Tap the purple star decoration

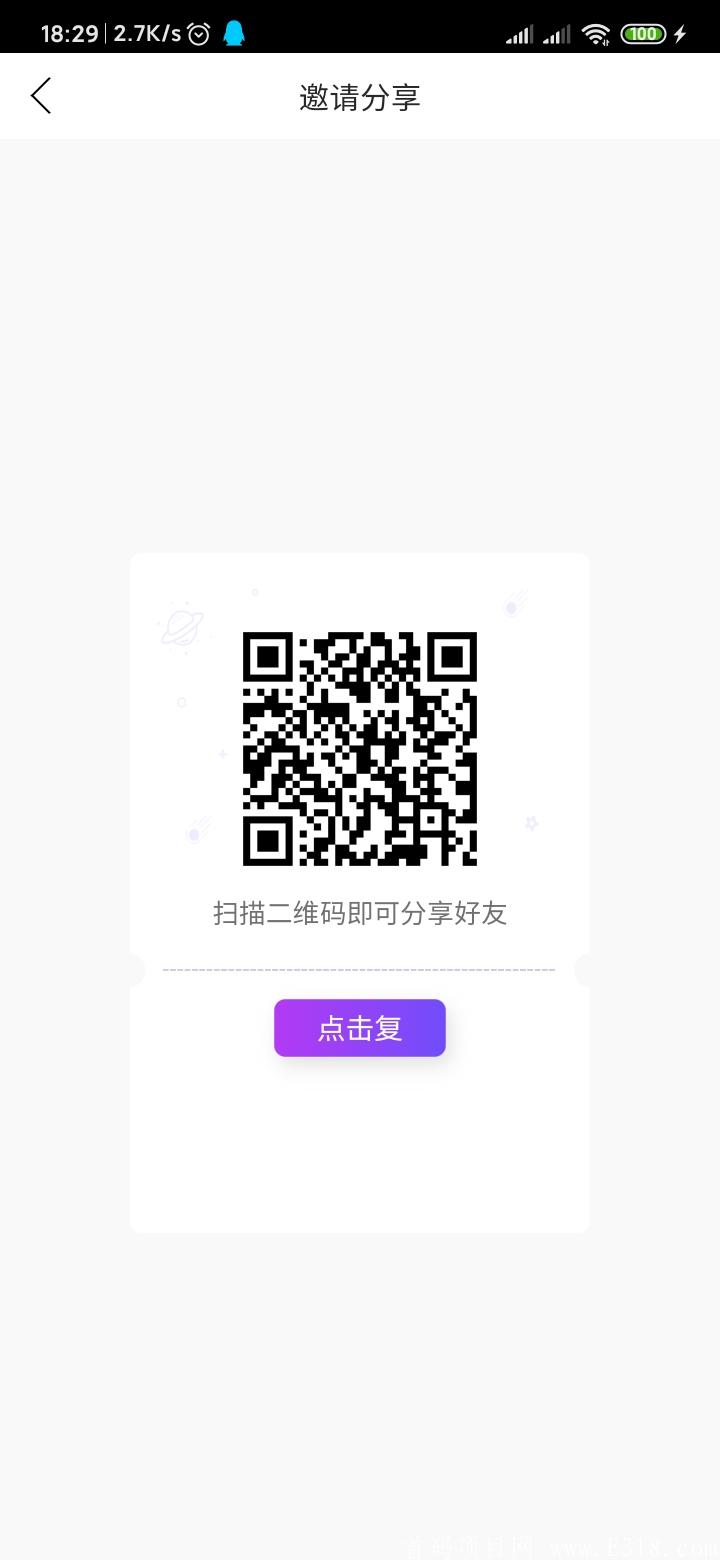530,823
